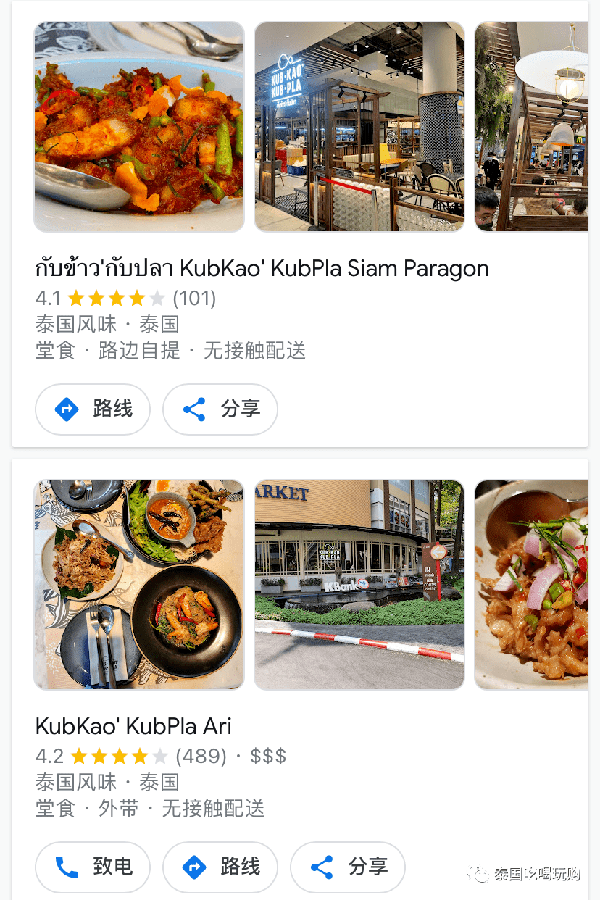Share the KubKao' KubPla Siam Paragon listing
This screenshot has height=900, width=600.
220,409
